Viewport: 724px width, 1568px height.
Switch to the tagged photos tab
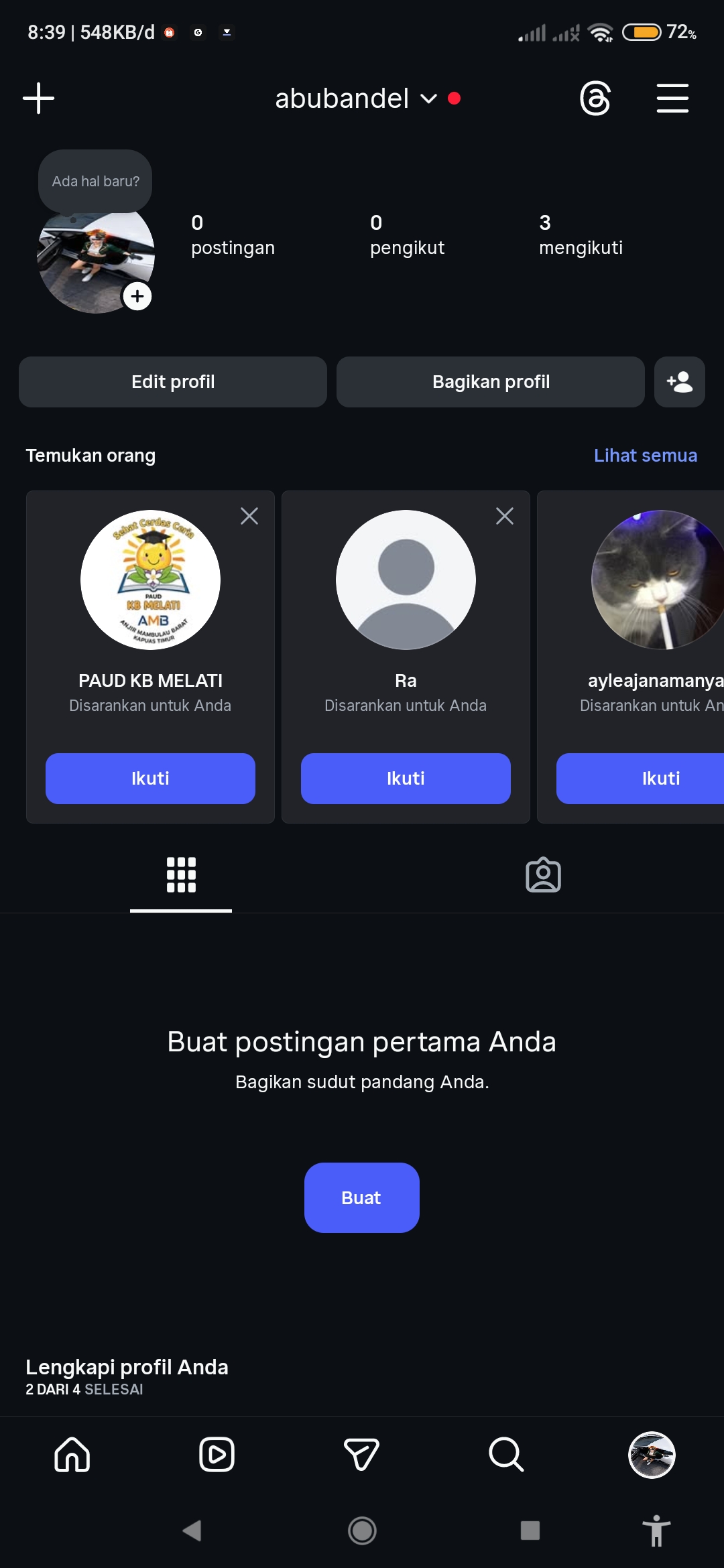(543, 875)
